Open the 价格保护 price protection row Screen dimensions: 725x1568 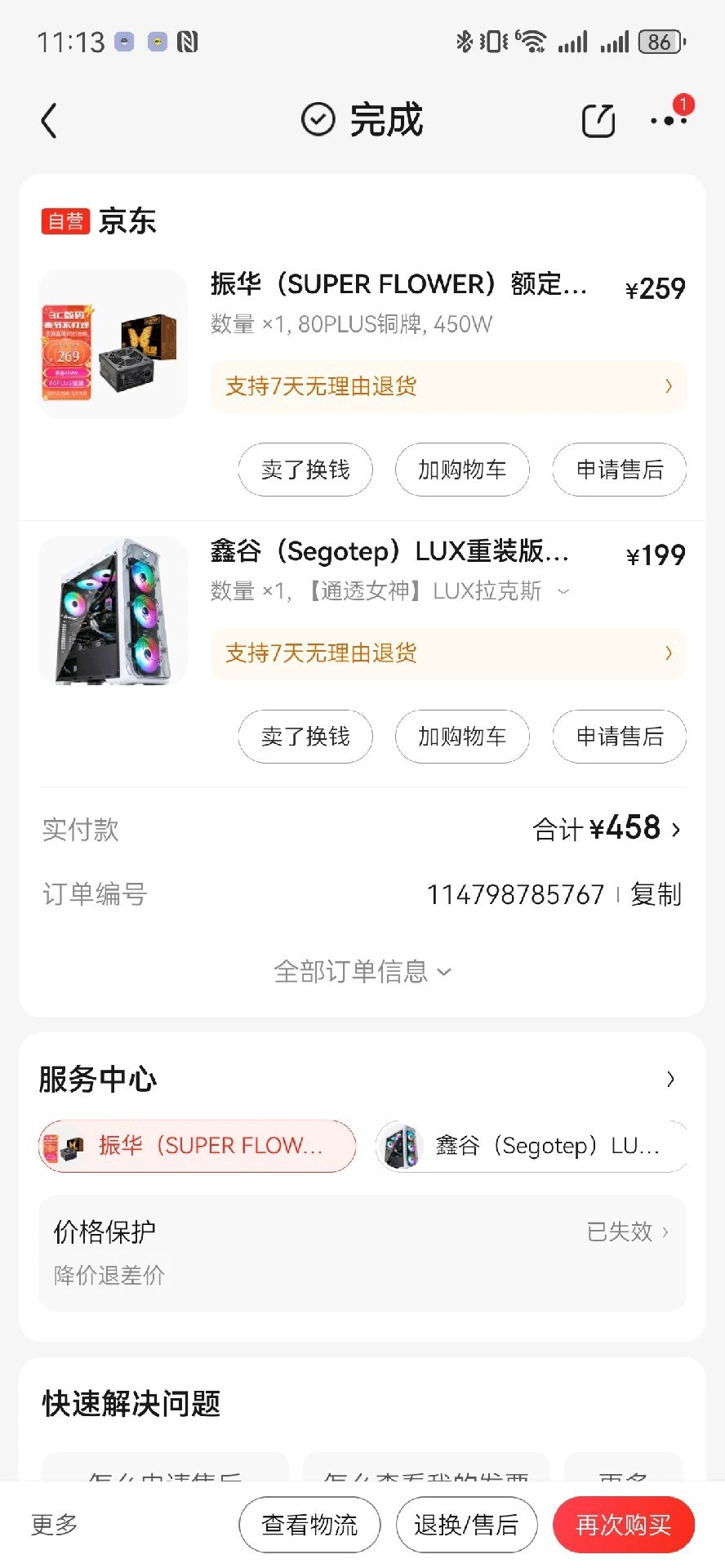[x=362, y=1252]
